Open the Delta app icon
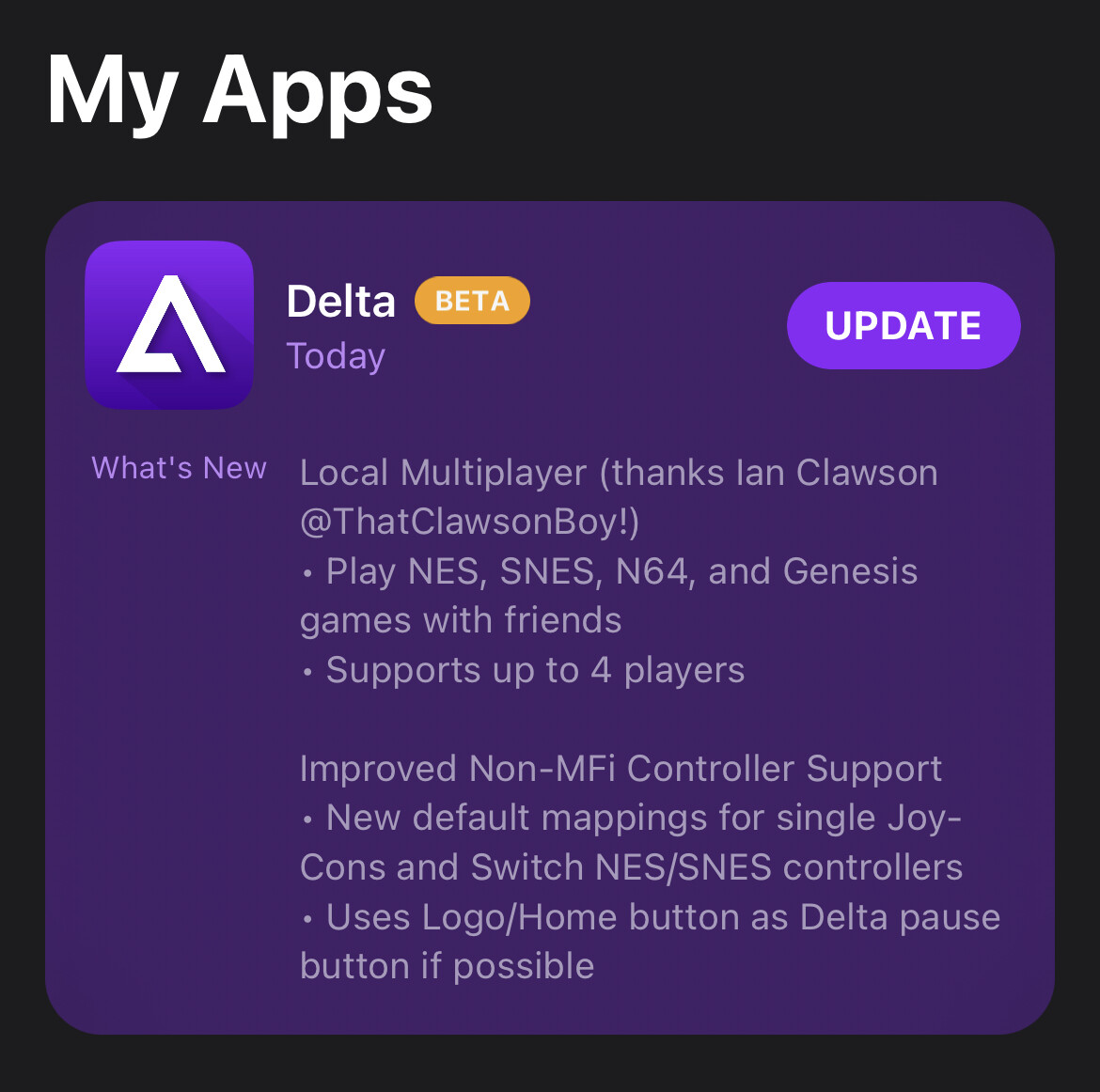Image resolution: width=1100 pixels, height=1092 pixels. click(x=169, y=325)
